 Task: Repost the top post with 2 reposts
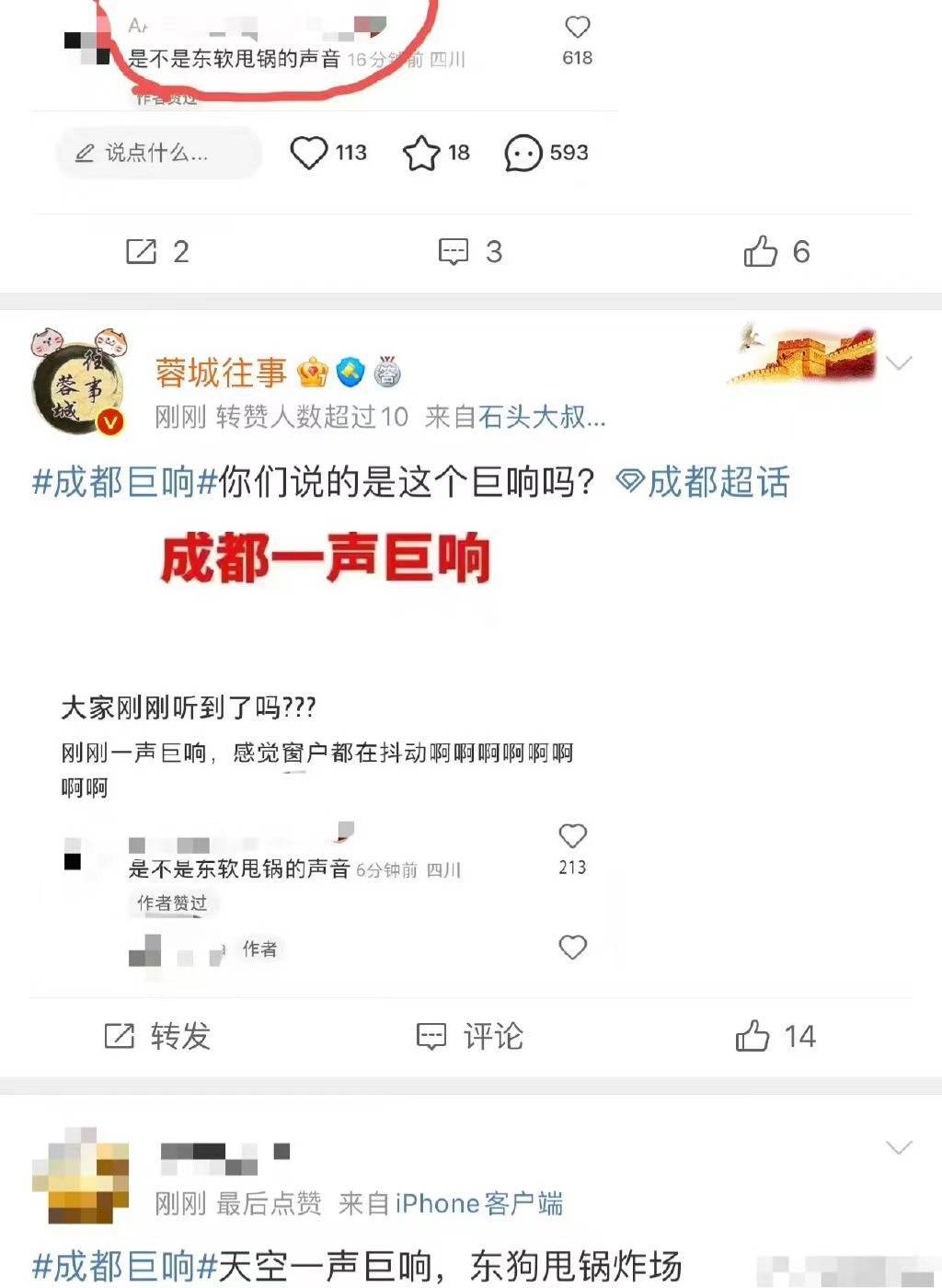(x=156, y=251)
